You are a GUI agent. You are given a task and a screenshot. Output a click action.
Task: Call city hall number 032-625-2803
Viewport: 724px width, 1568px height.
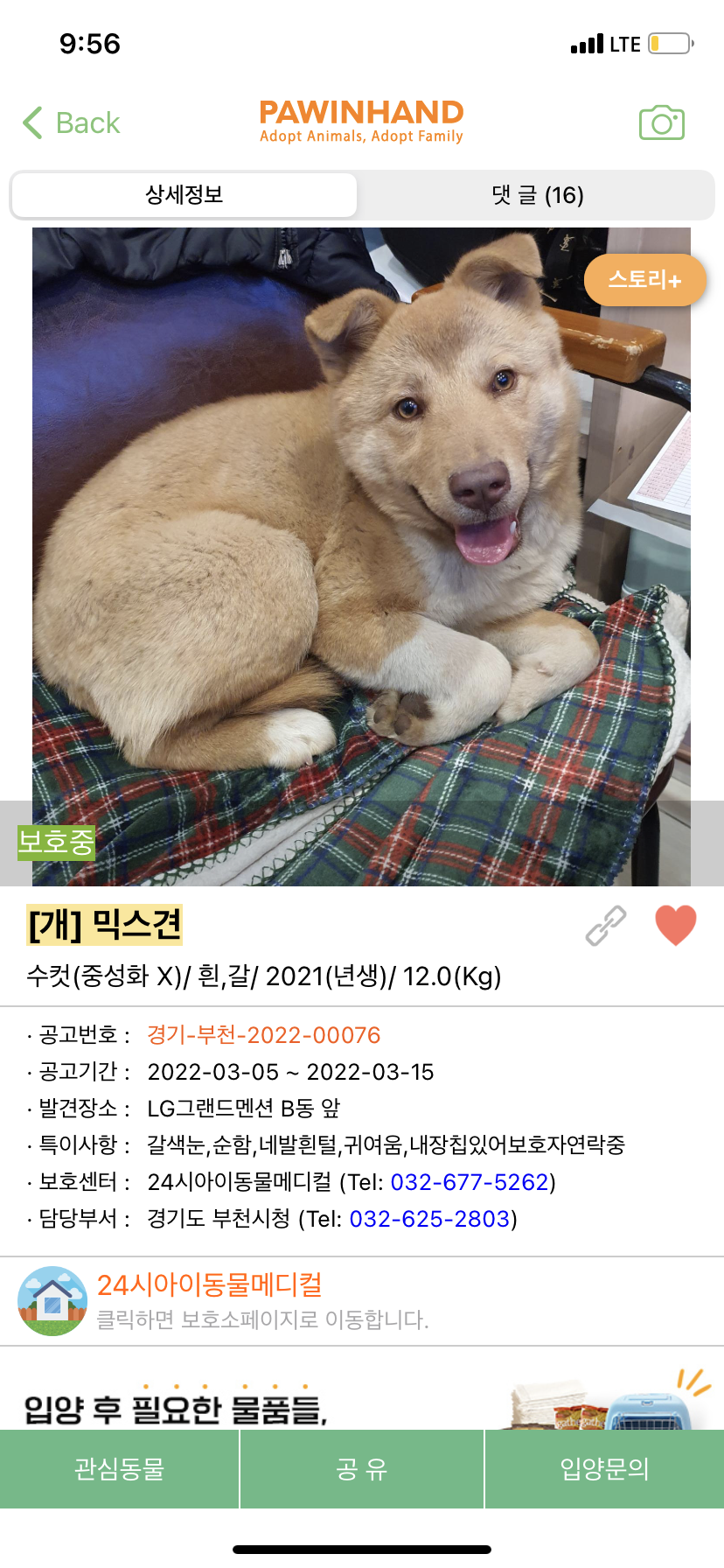point(428,1219)
